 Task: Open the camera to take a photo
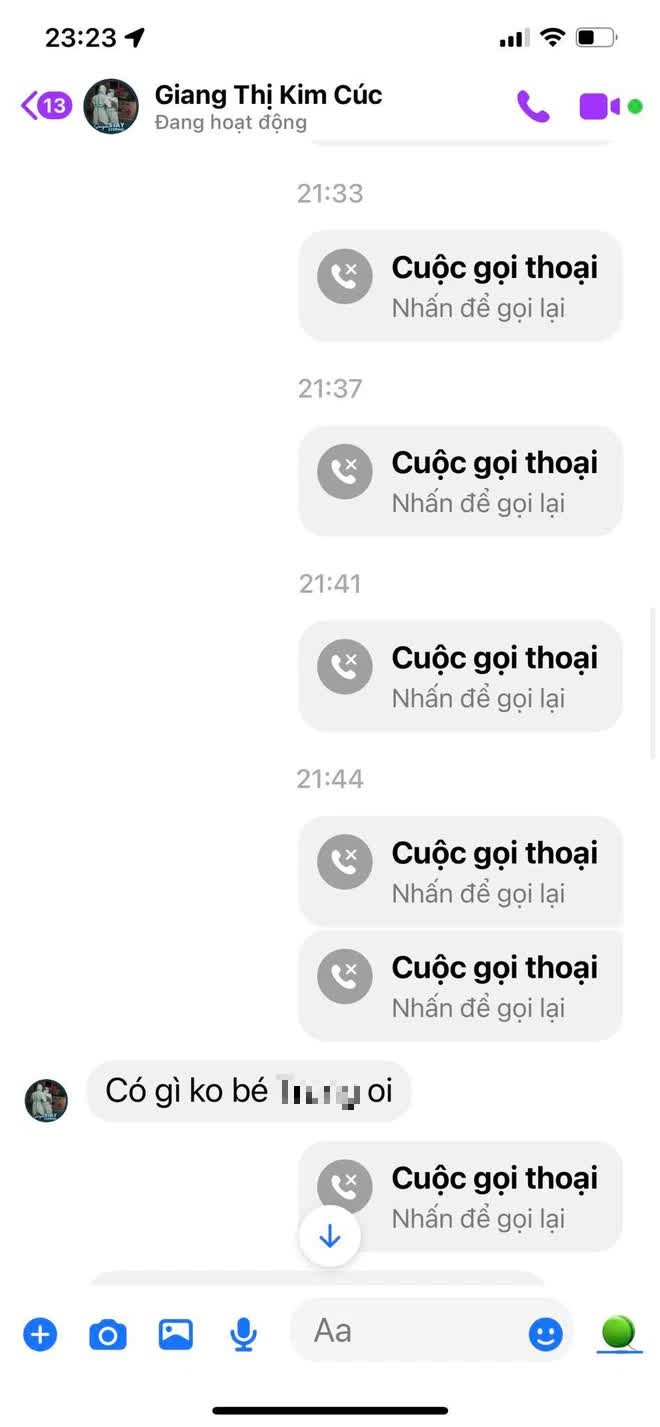[108, 1334]
